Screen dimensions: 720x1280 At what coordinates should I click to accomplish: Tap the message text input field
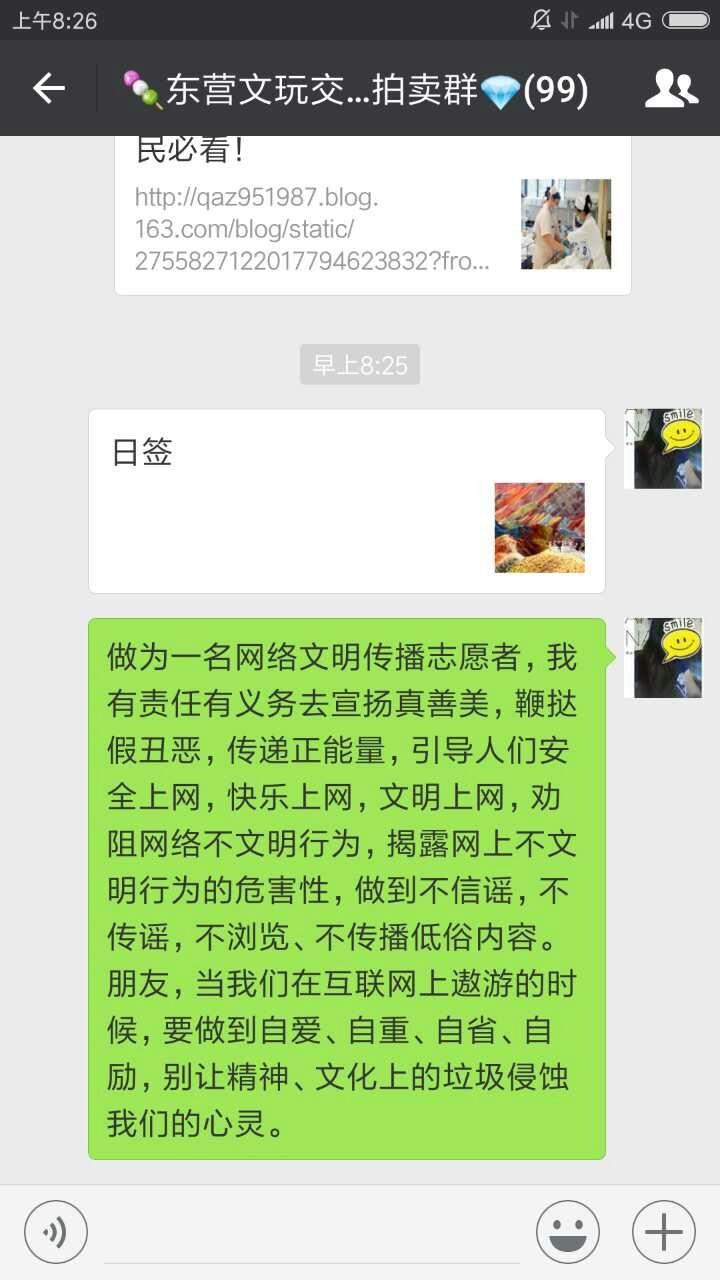[312, 1235]
